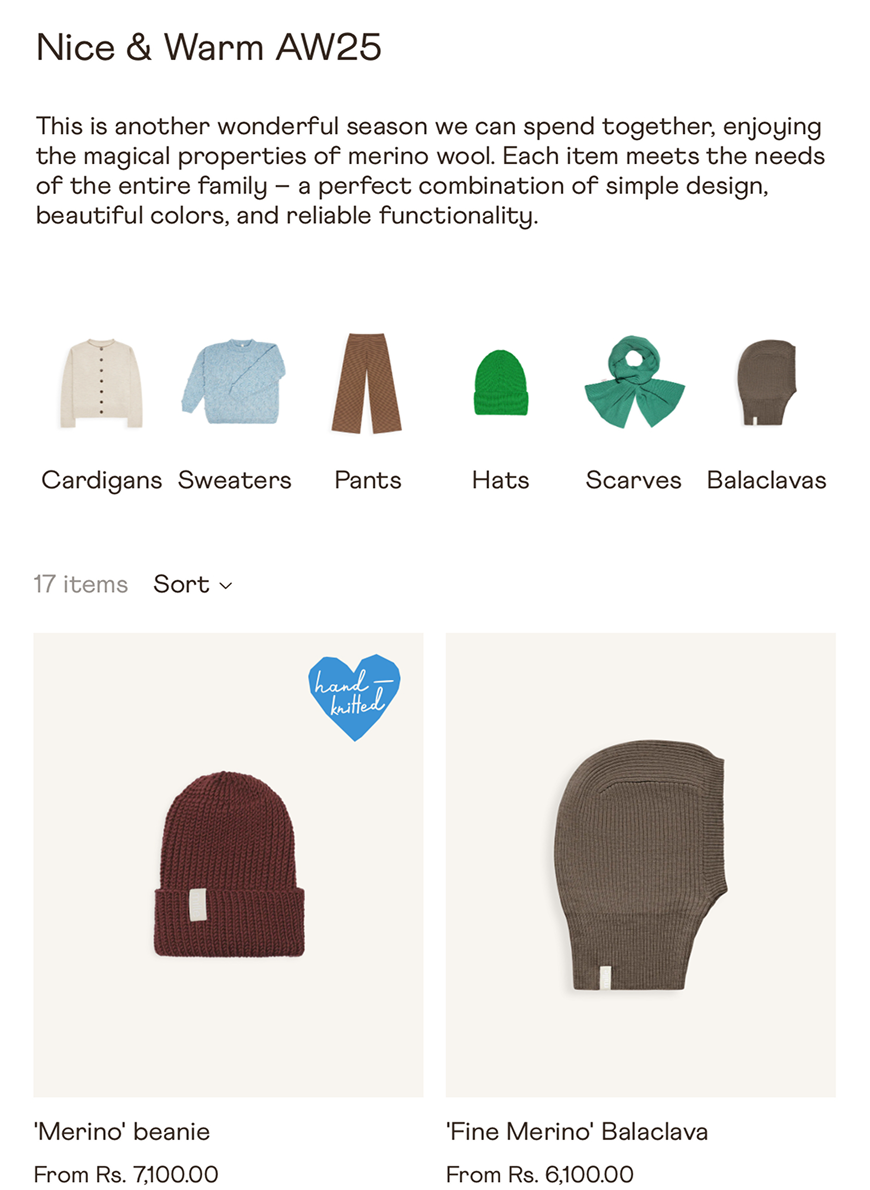The width and height of the screenshot is (870, 1190).
Task: View the 'Fine Merino' Balaclava product
Action: pos(640,865)
